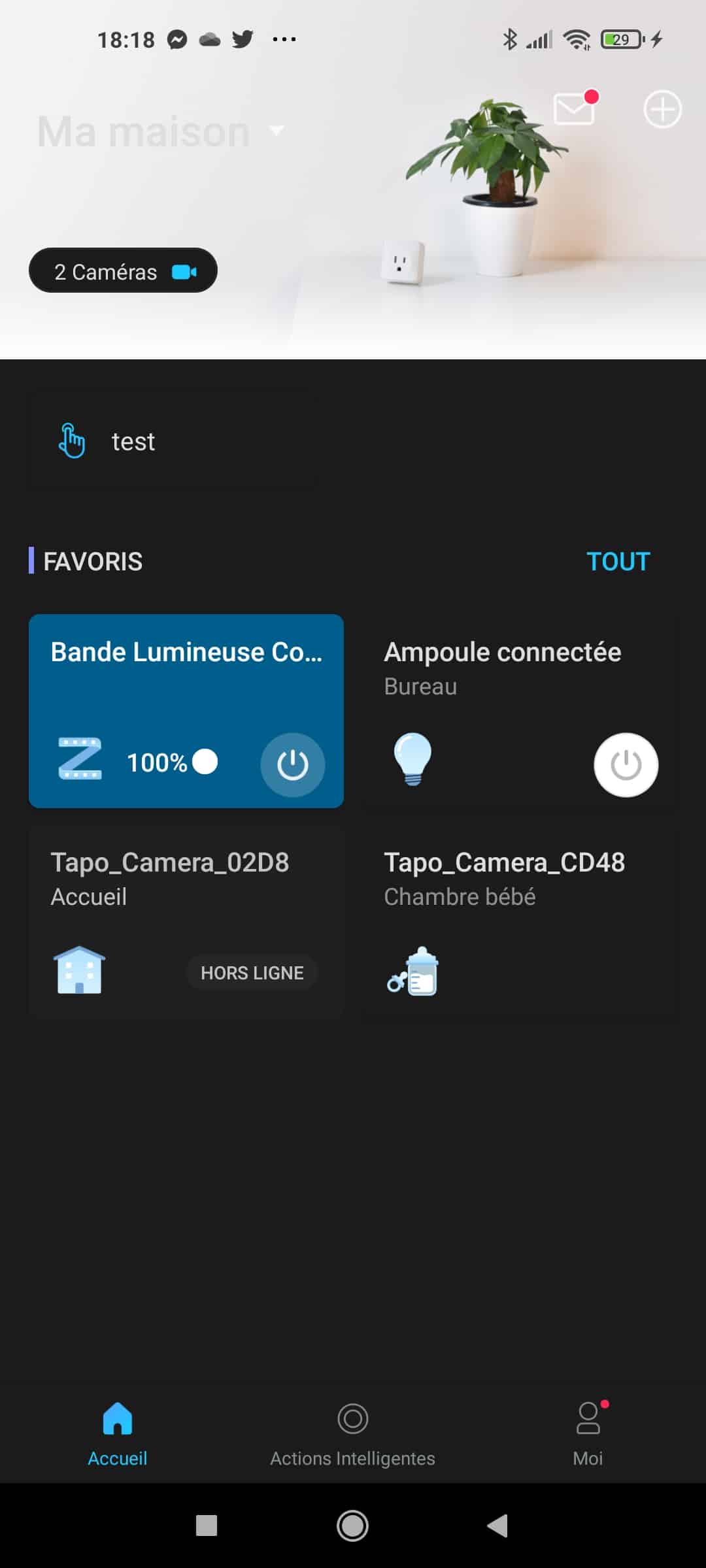706x1568 pixels.
Task: Open the Ampoule connectée card
Action: tap(520, 711)
